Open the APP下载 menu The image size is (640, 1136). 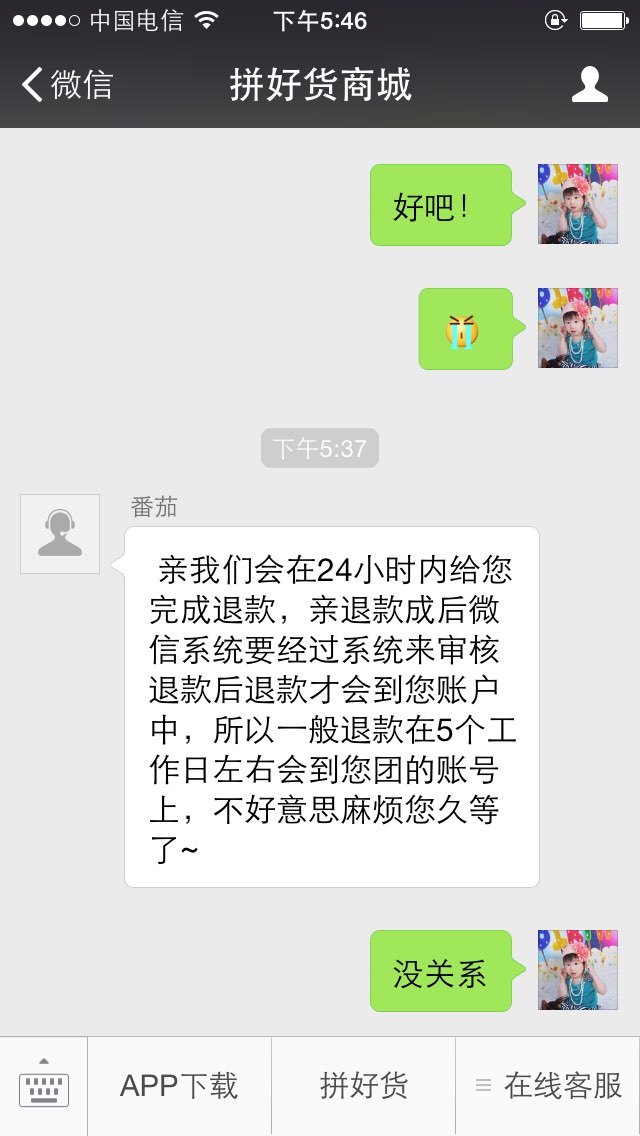click(179, 1086)
